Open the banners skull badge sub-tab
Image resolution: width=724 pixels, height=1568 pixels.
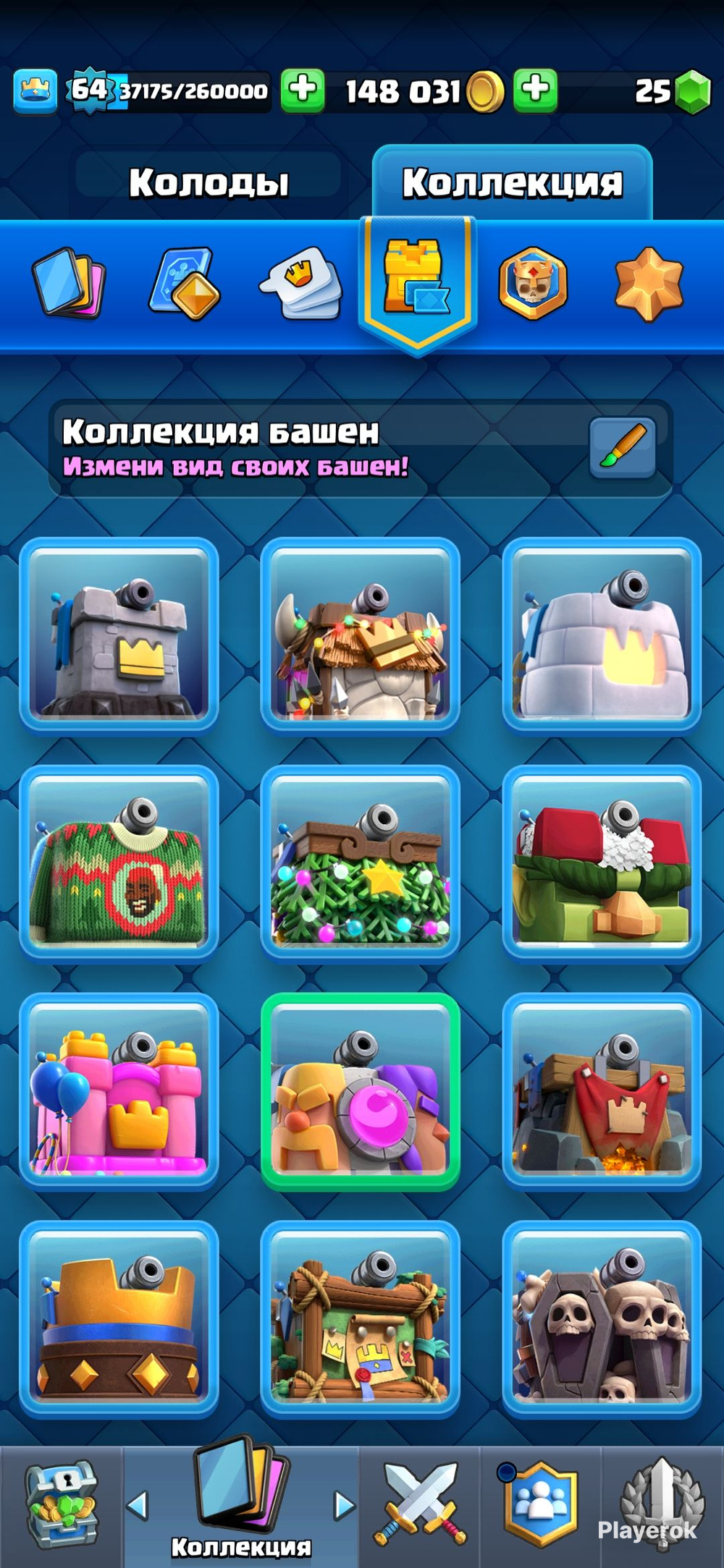pyautogui.click(x=533, y=284)
